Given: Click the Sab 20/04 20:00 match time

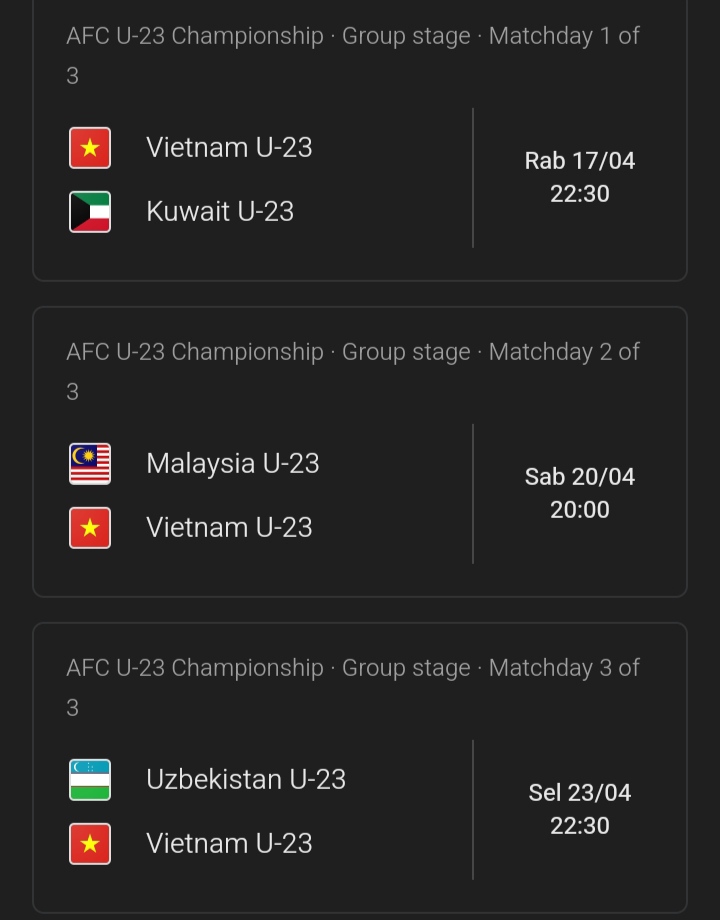Looking at the screenshot, I should pos(580,493).
